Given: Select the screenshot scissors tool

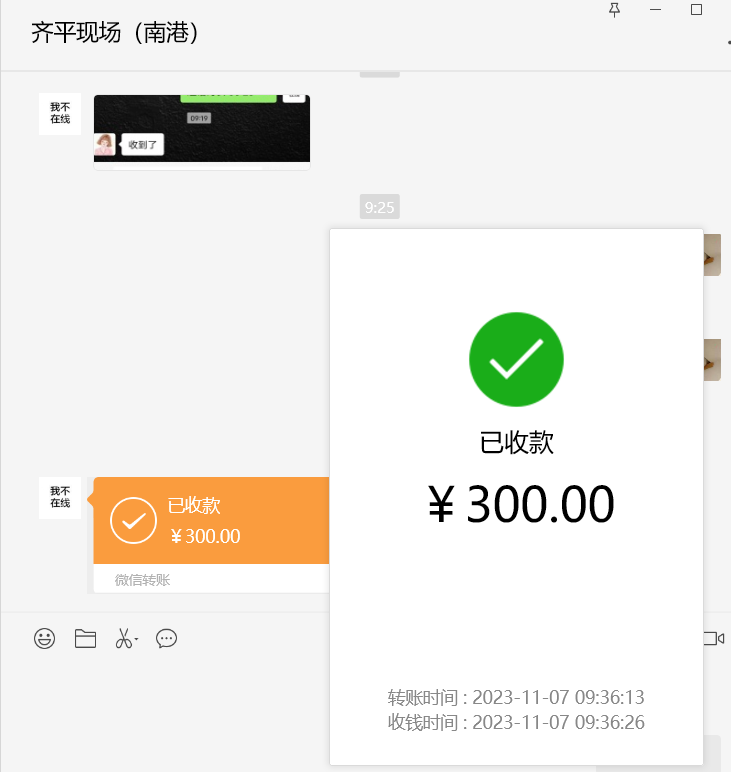Looking at the screenshot, I should [124, 638].
